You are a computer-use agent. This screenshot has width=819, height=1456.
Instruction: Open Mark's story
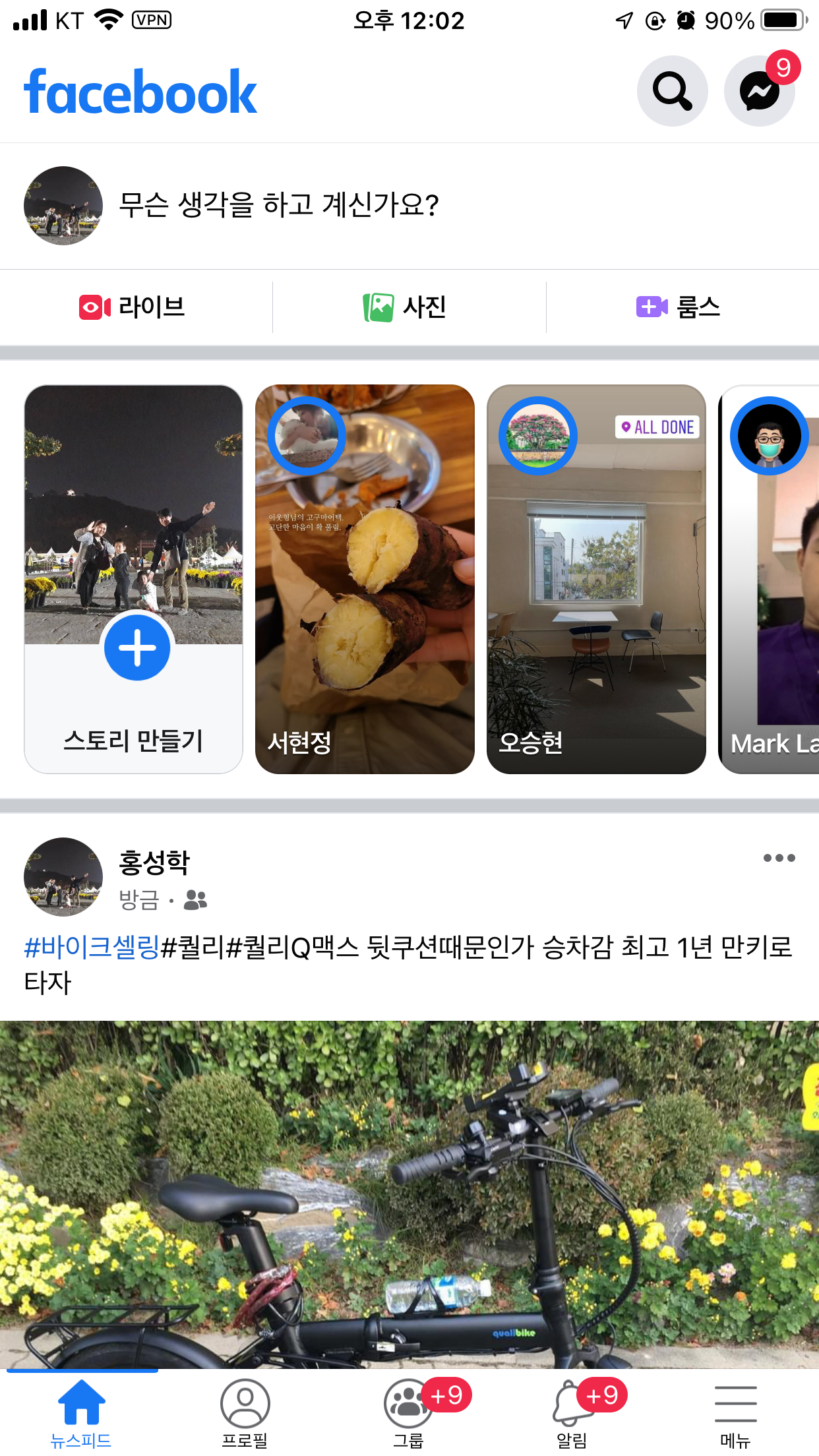click(770, 579)
